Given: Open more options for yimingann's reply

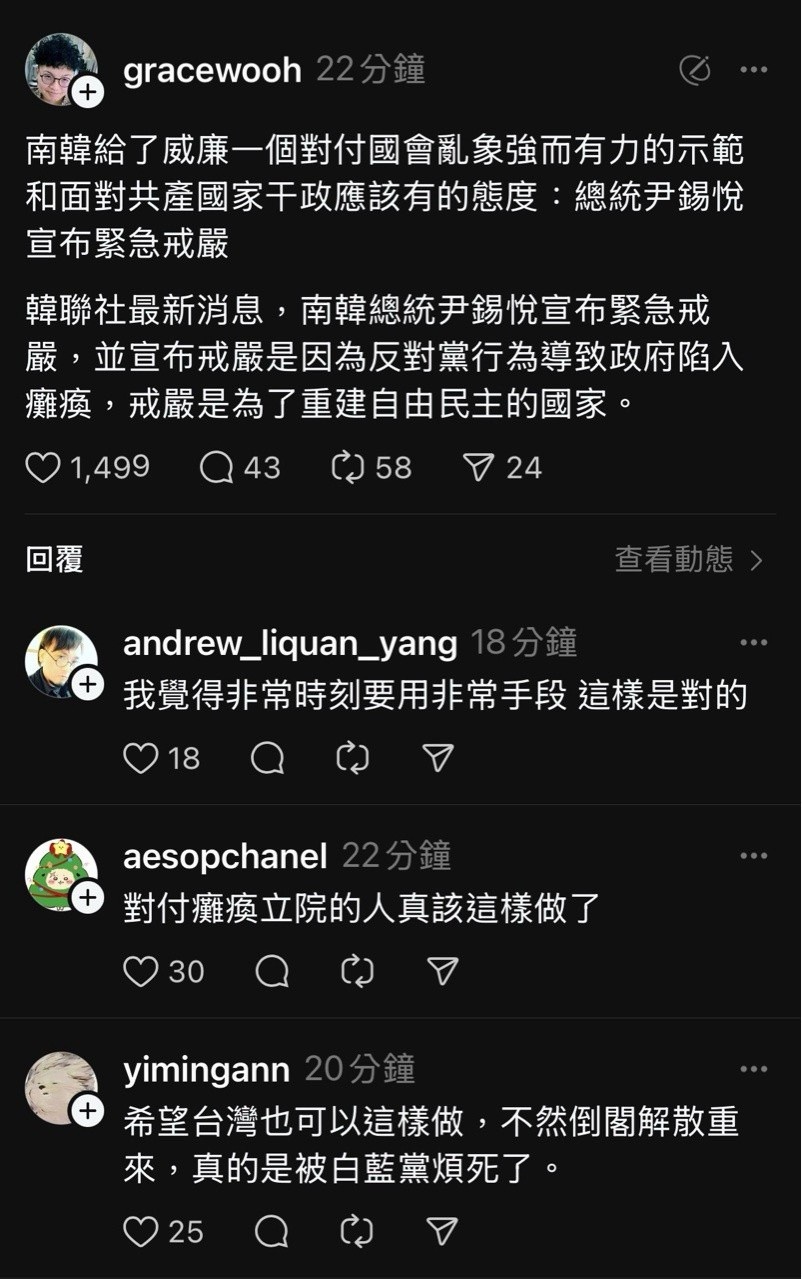Looking at the screenshot, I should coord(753,1070).
